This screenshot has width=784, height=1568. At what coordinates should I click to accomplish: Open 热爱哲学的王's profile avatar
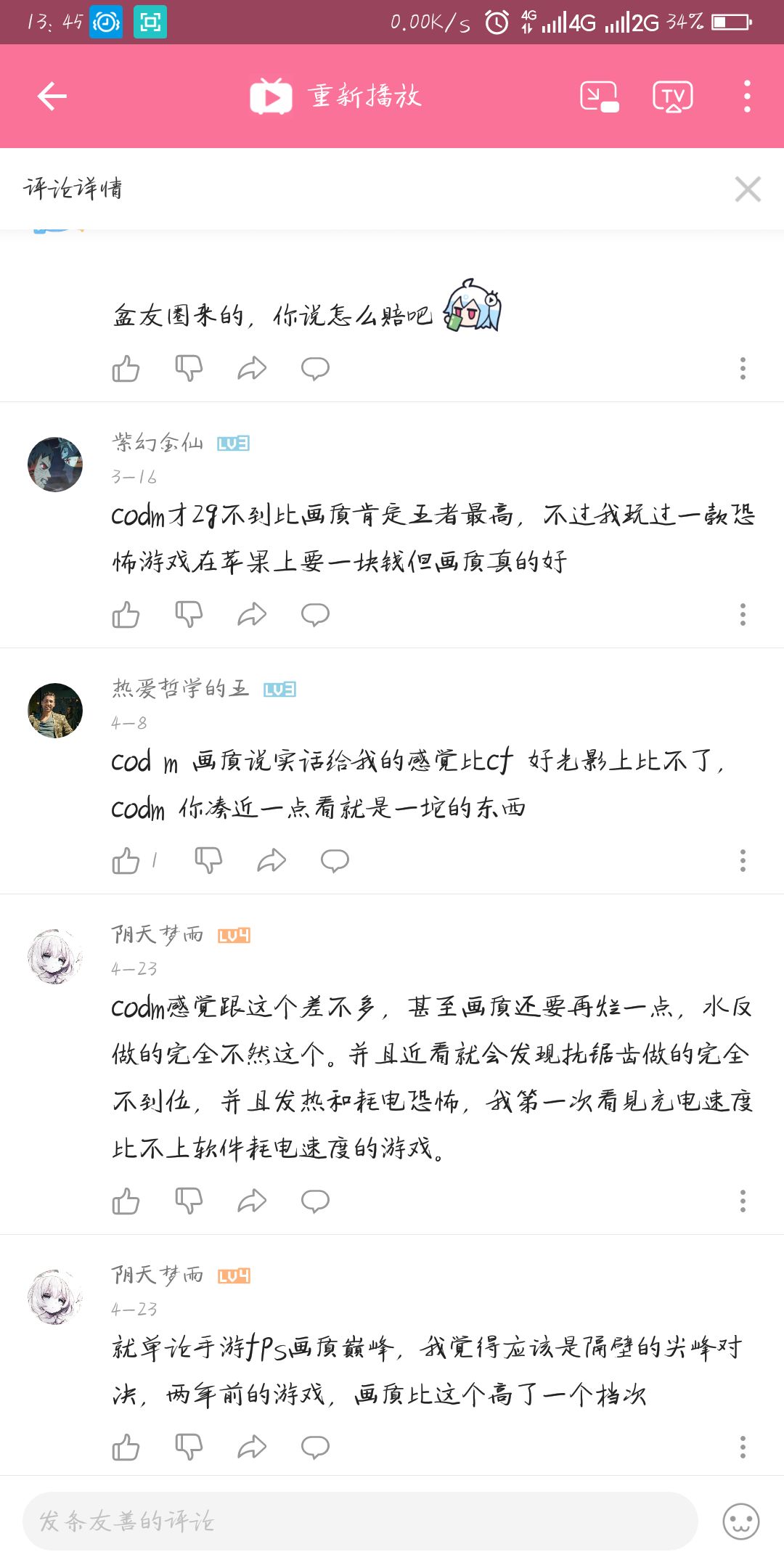tap(55, 711)
